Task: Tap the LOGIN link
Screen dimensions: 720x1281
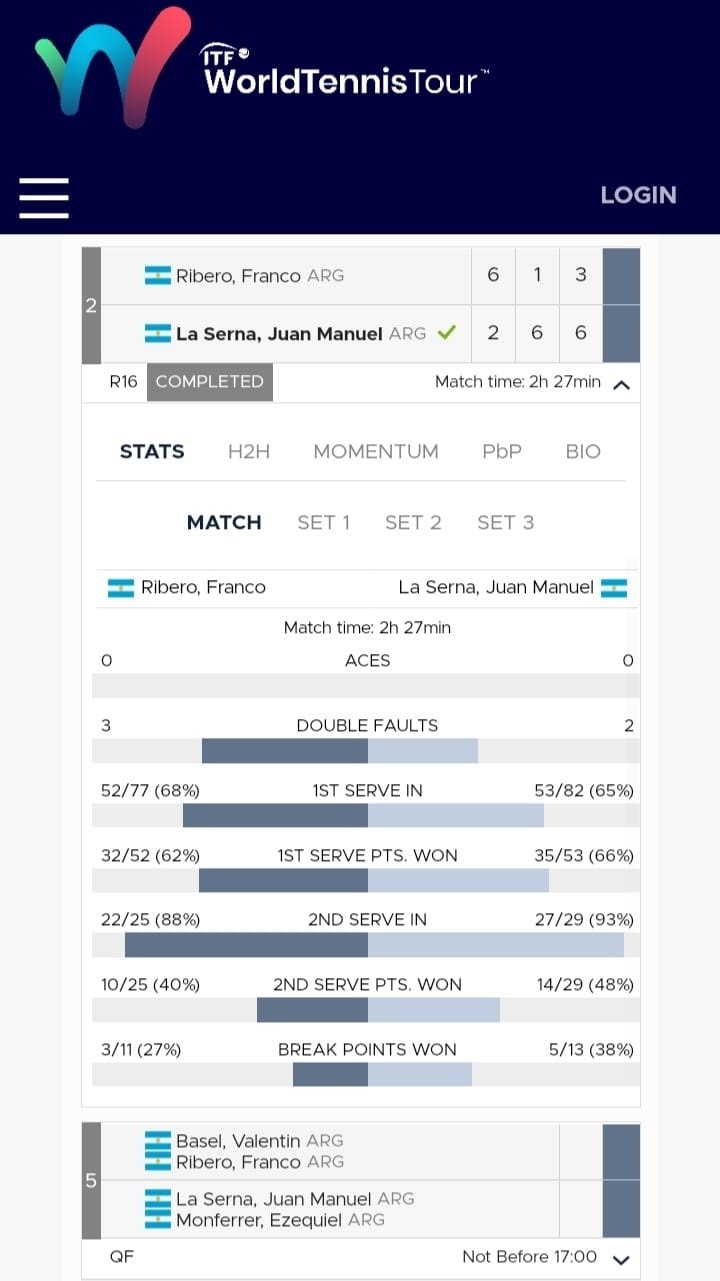Action: pyautogui.click(x=638, y=195)
